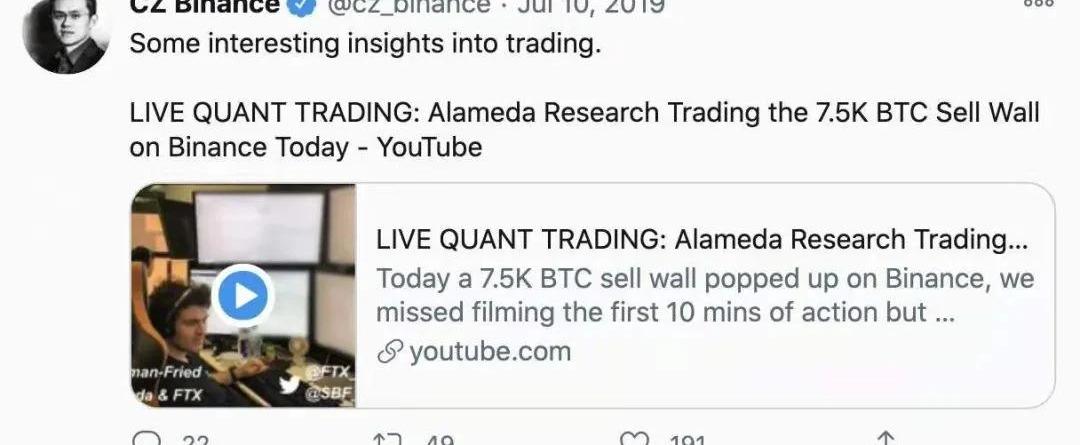1080x445 pixels.
Task: Play the Alameda Research video preview
Action: (243, 295)
